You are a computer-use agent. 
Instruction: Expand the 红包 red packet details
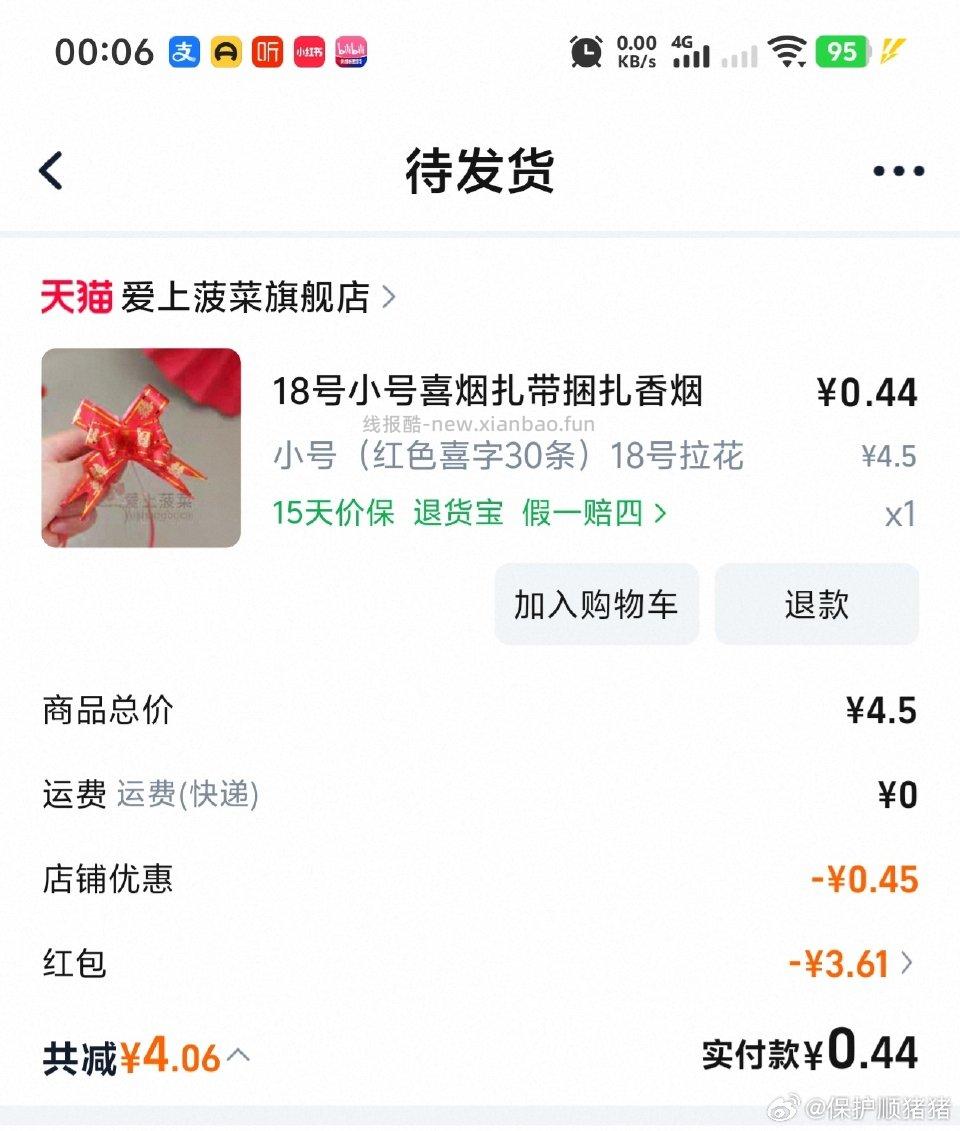click(905, 963)
